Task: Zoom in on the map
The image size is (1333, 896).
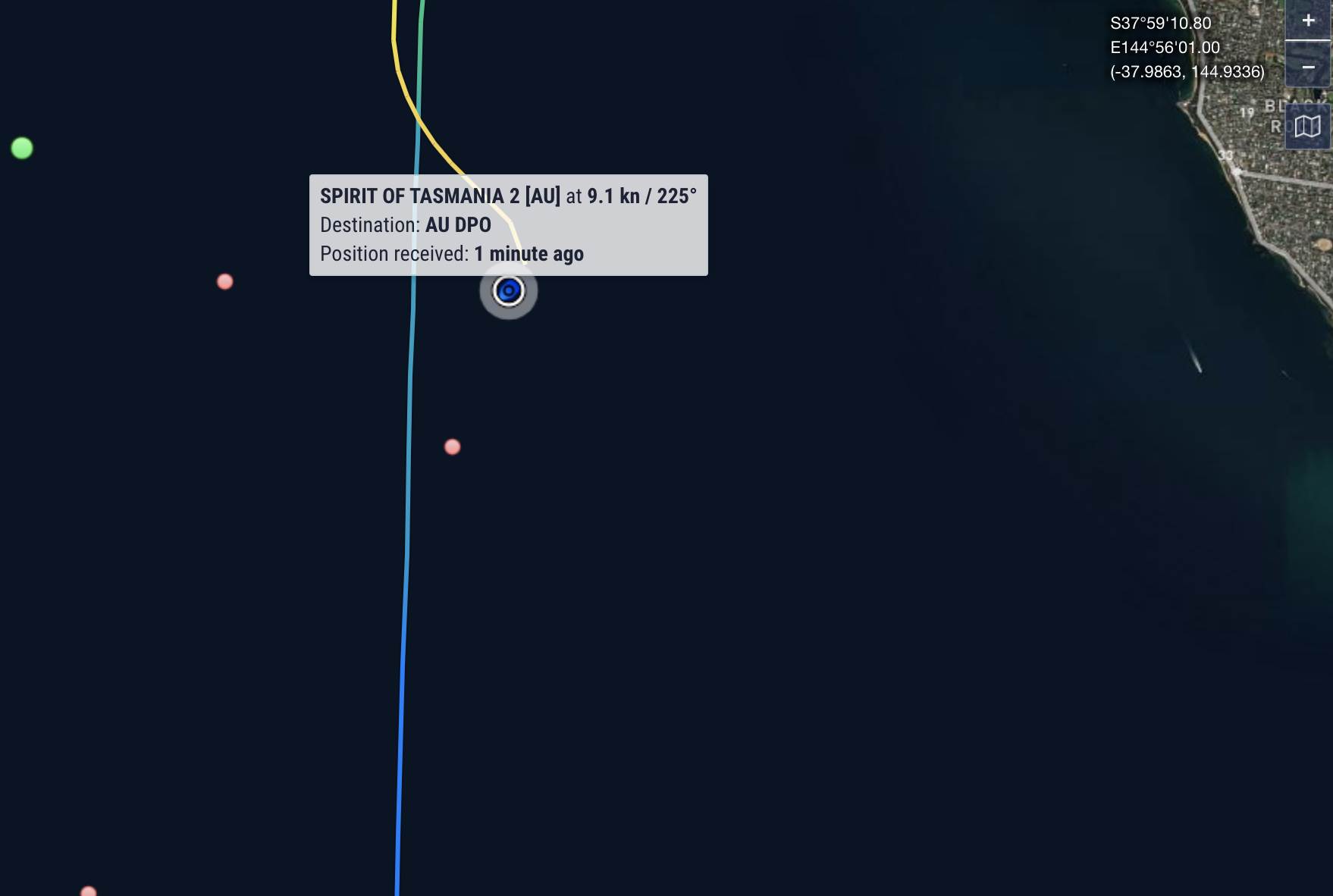Action: tap(1308, 21)
